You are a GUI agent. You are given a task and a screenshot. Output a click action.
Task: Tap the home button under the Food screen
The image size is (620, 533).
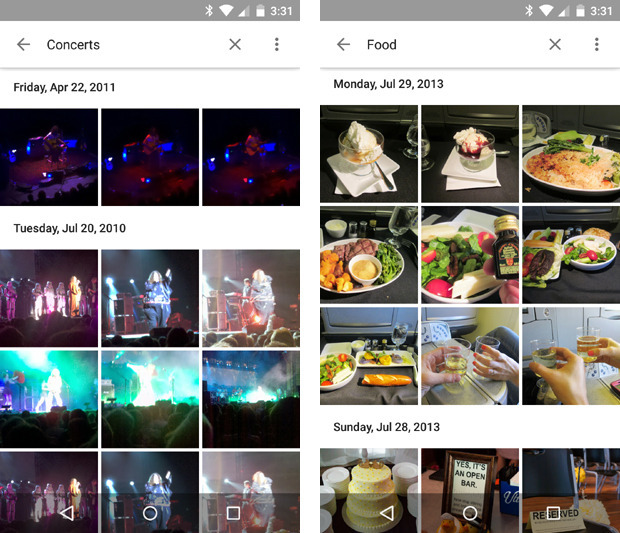point(470,513)
